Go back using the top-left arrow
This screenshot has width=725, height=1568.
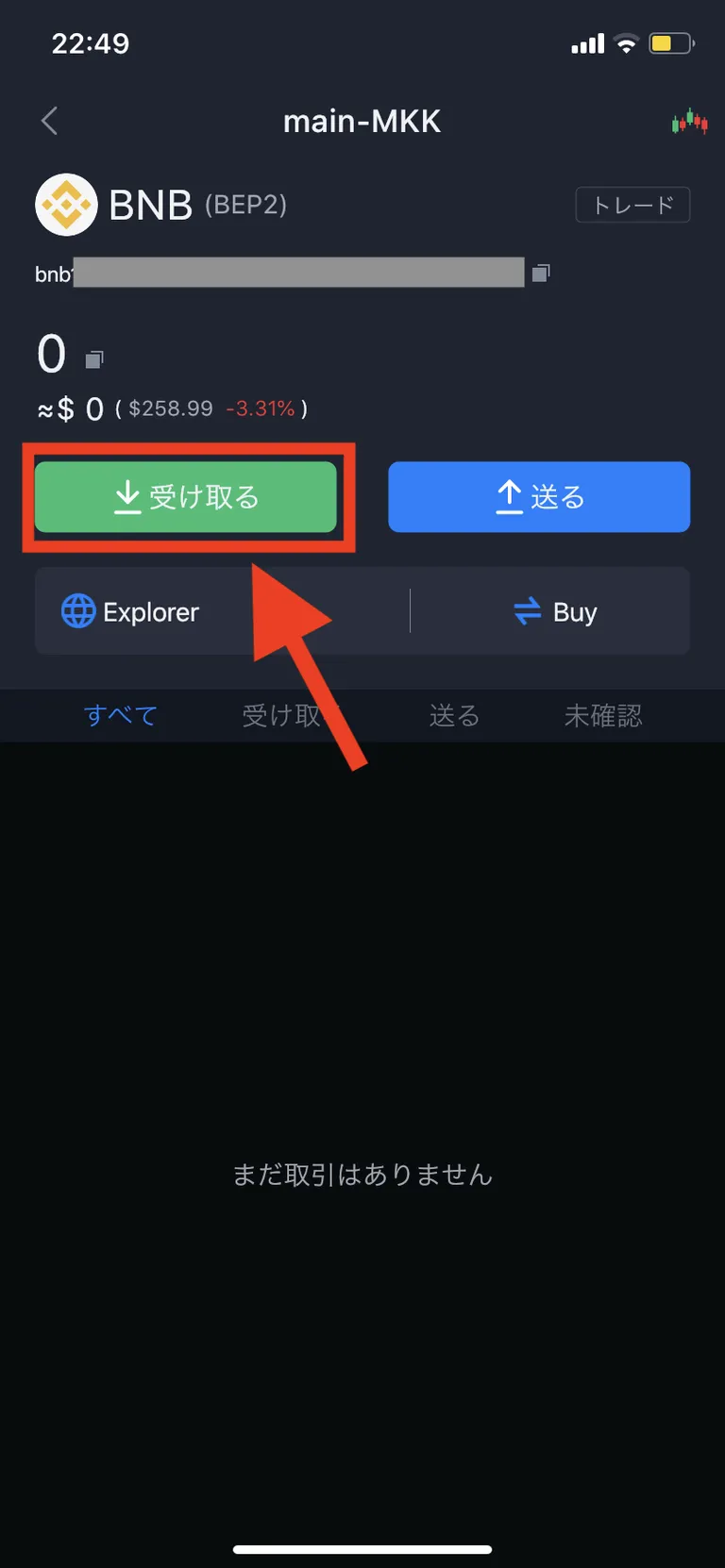(50, 121)
